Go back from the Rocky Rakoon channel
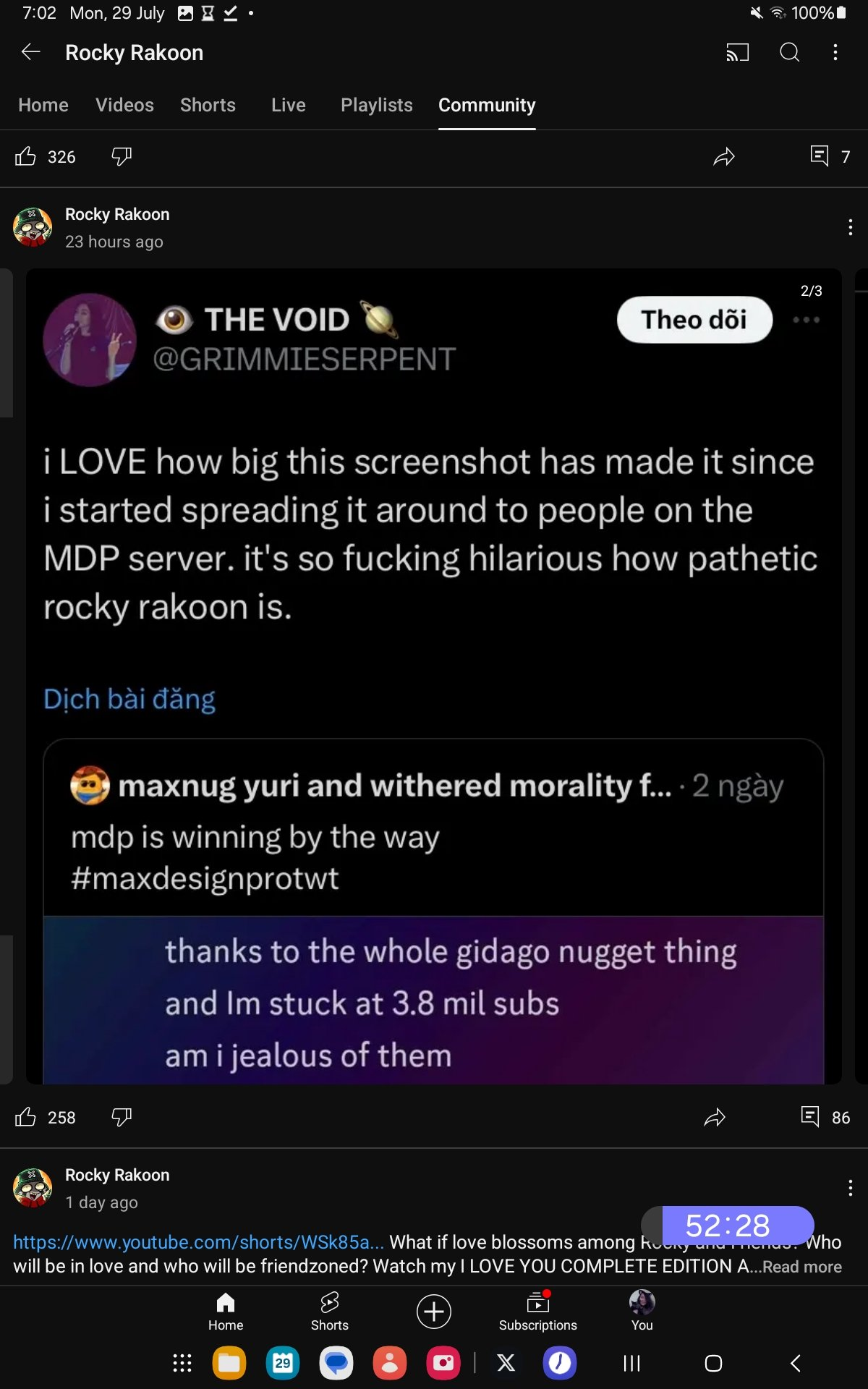This screenshot has width=868, height=1389. (x=30, y=52)
